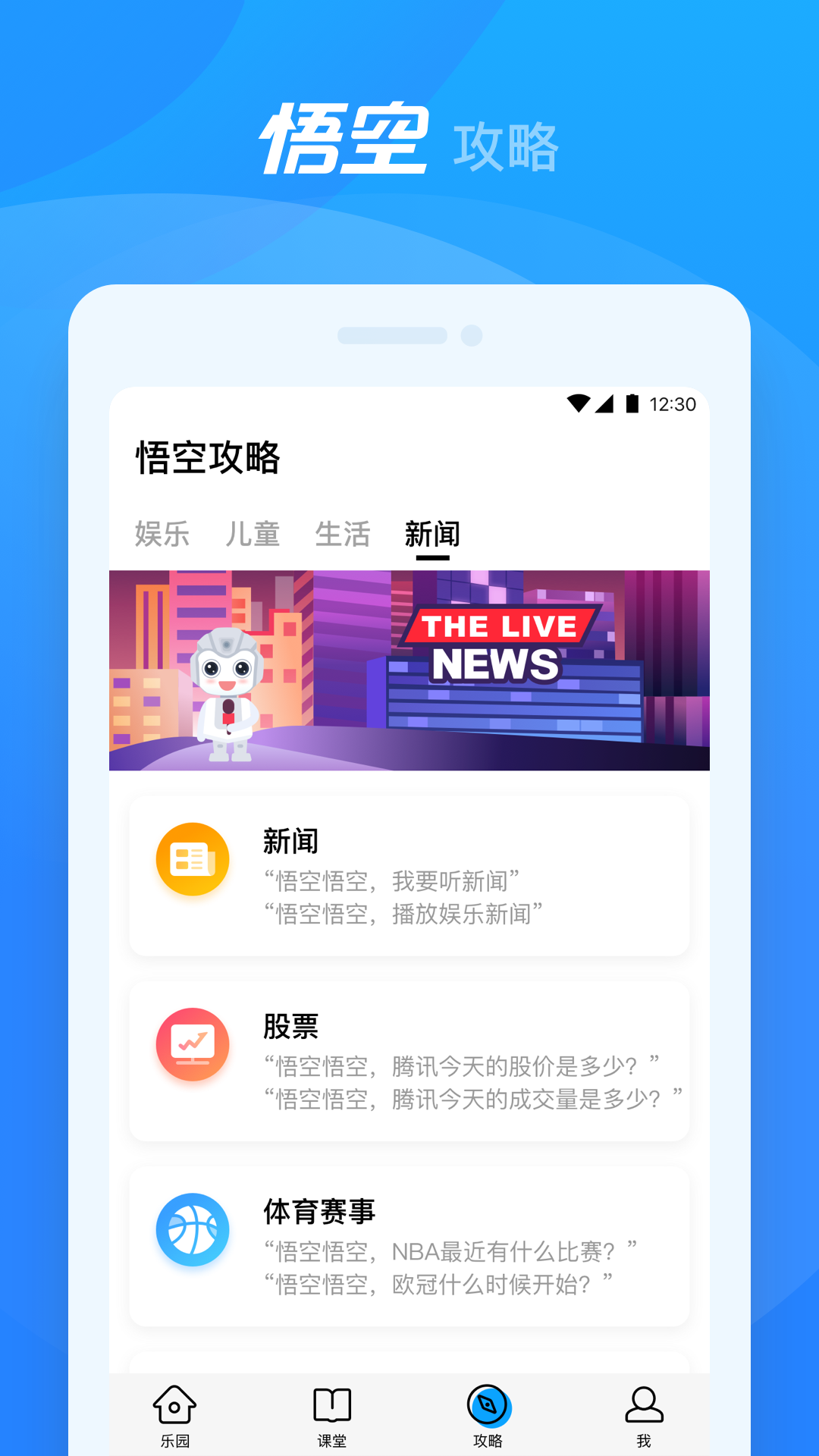Image resolution: width=819 pixels, height=1456 pixels.
Task: Tap the 悟空攻略 page heading
Action: point(209,459)
